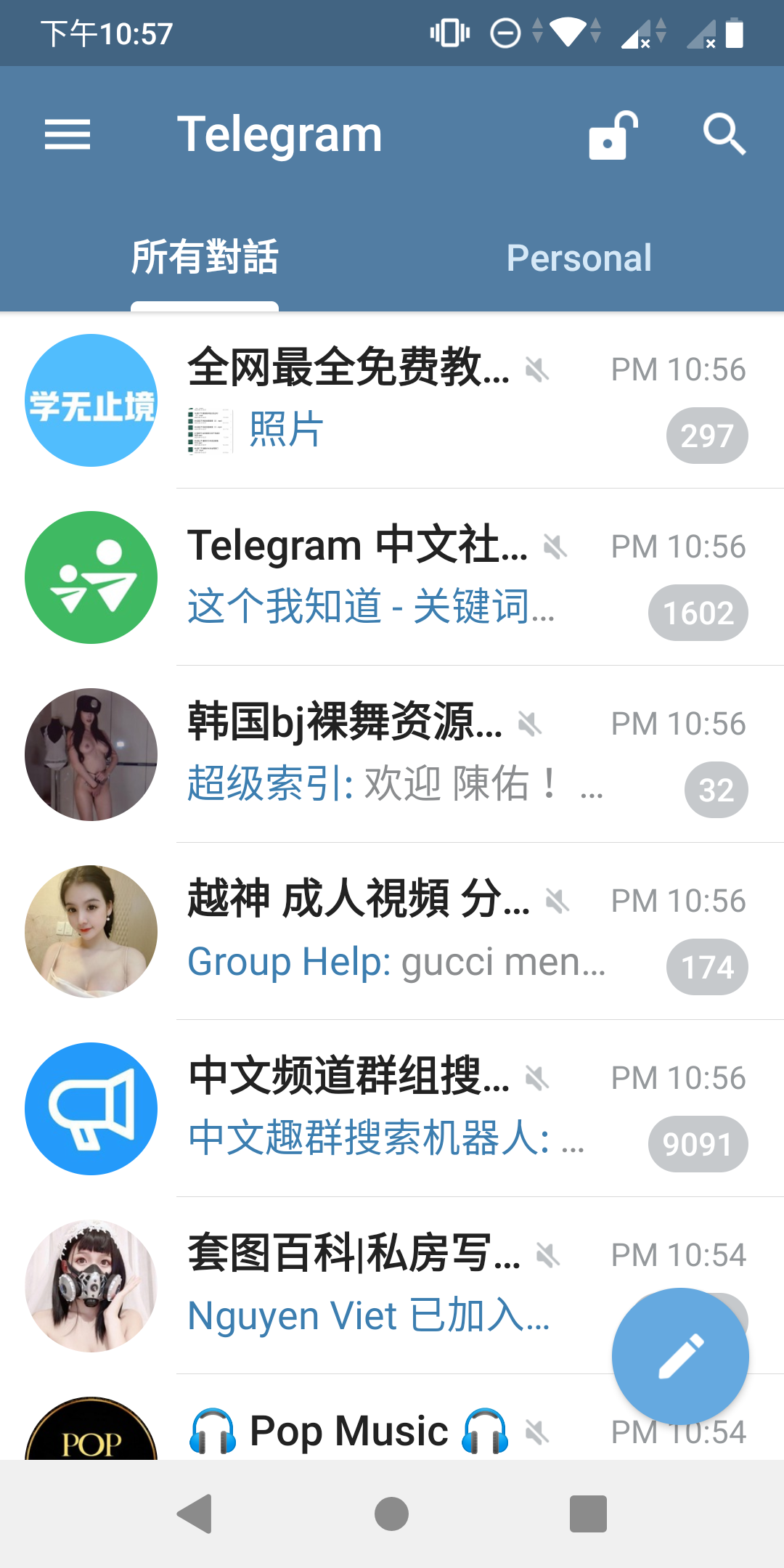Open the 中文频道群组搜 chat

click(392, 1108)
